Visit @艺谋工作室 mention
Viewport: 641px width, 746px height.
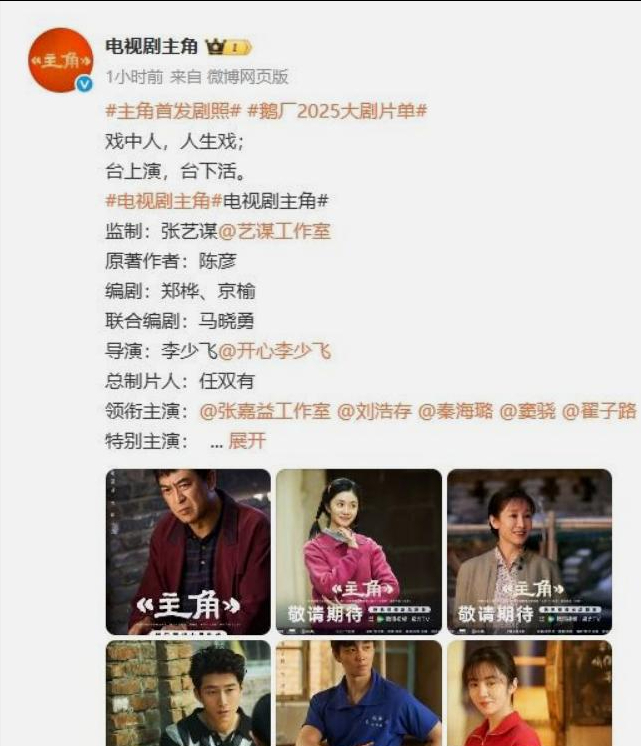pos(275,231)
